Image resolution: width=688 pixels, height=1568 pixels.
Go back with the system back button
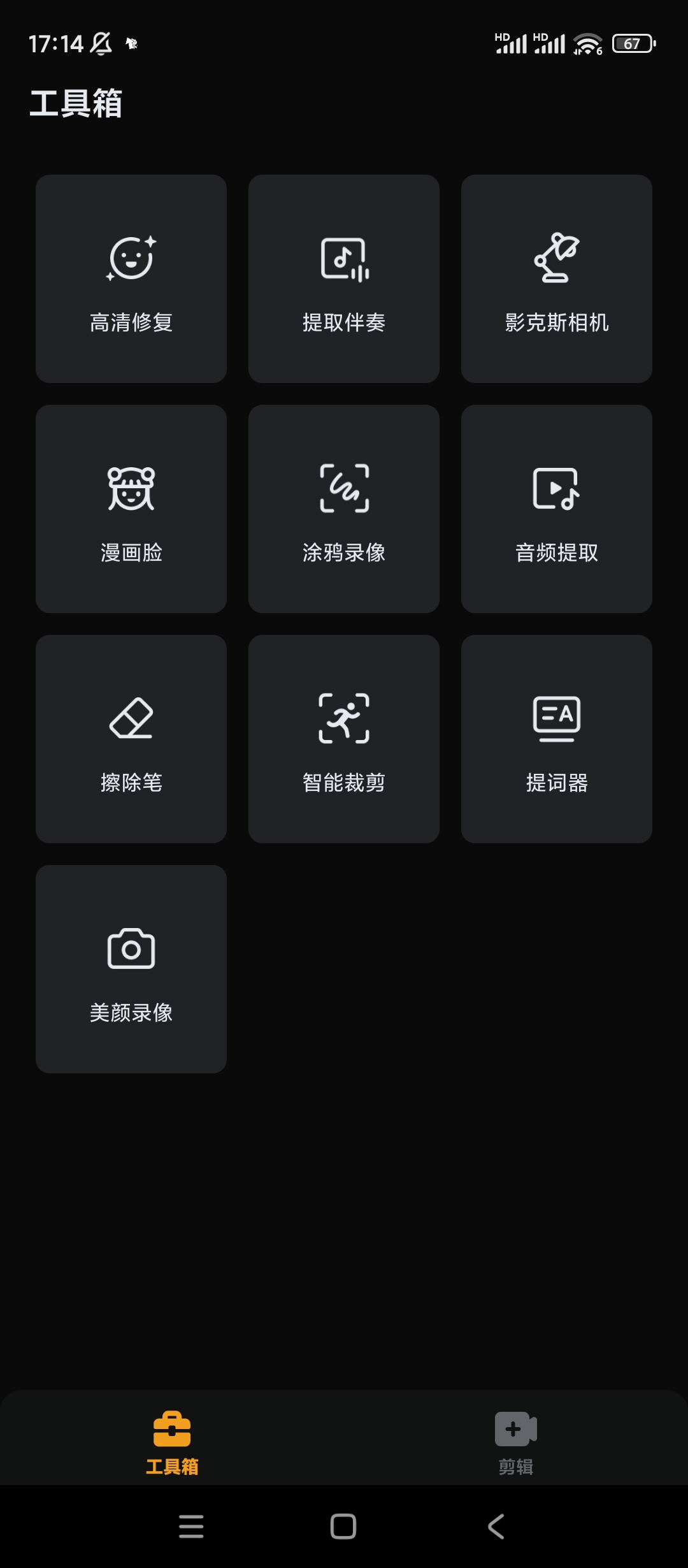(x=496, y=1527)
